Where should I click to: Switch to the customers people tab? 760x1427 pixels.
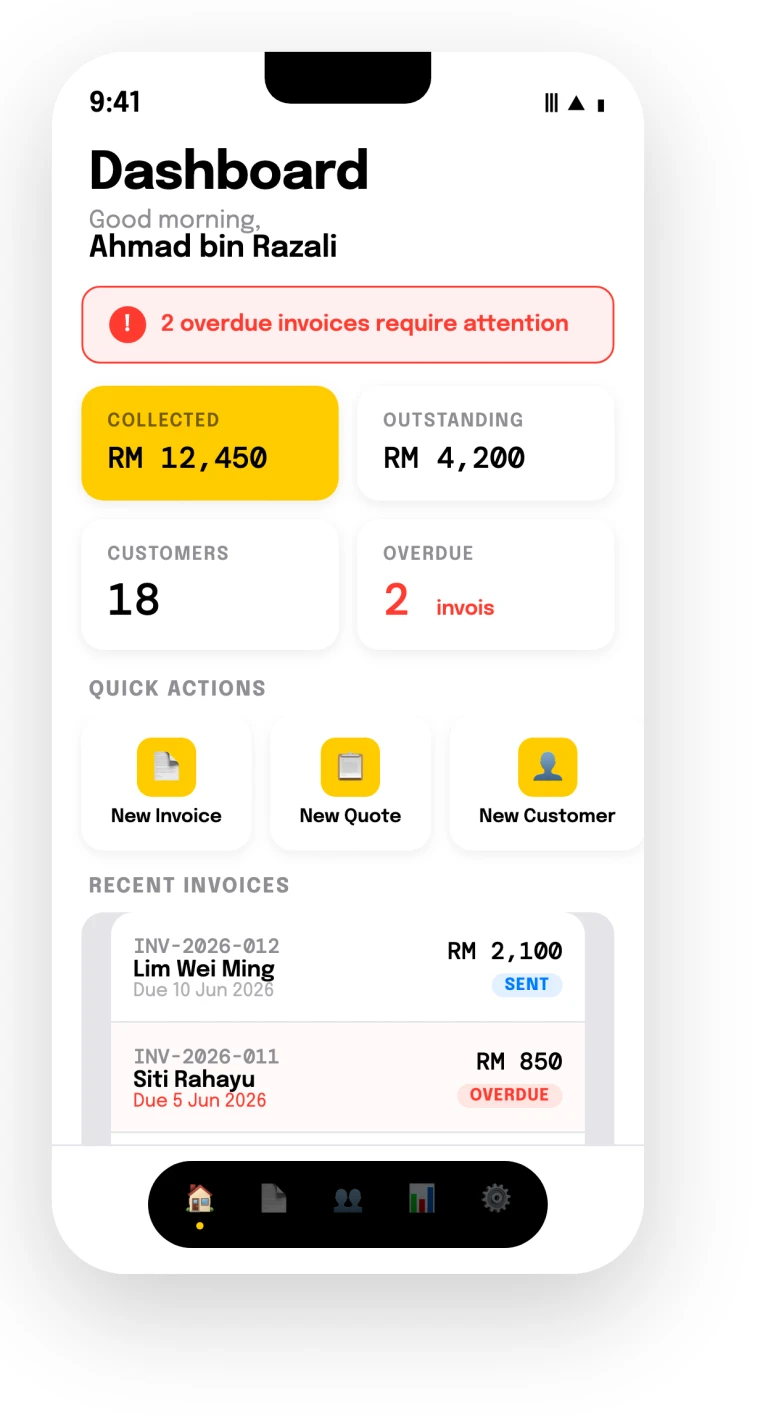click(x=348, y=1198)
